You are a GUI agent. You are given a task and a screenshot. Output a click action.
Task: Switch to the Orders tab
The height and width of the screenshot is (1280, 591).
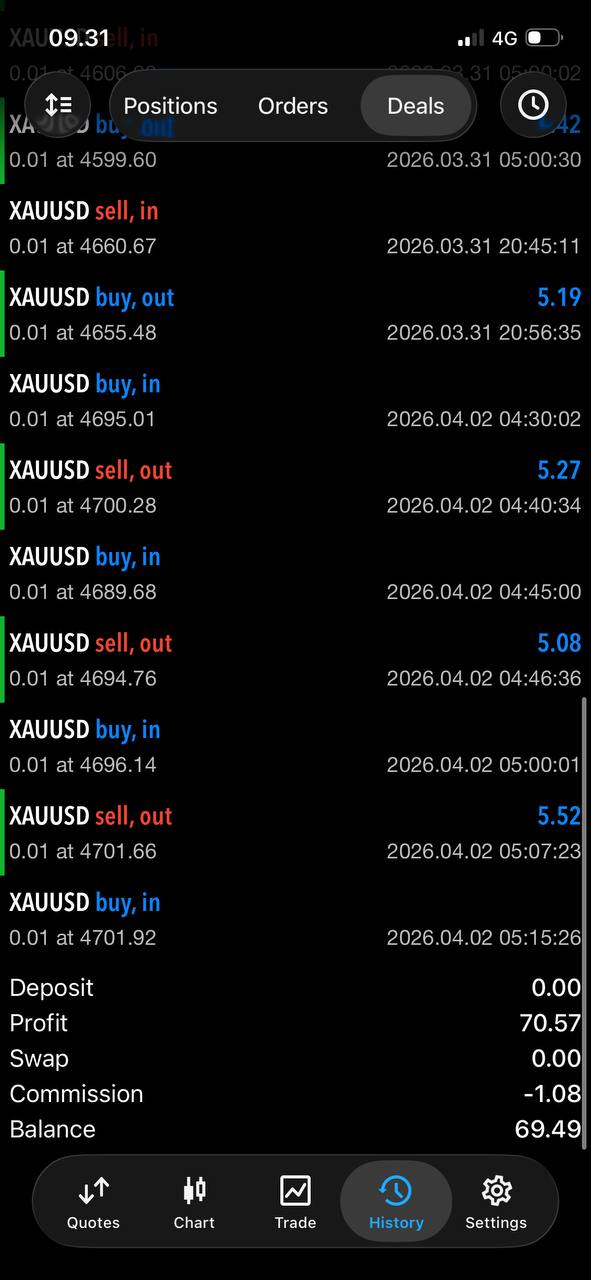[293, 106]
